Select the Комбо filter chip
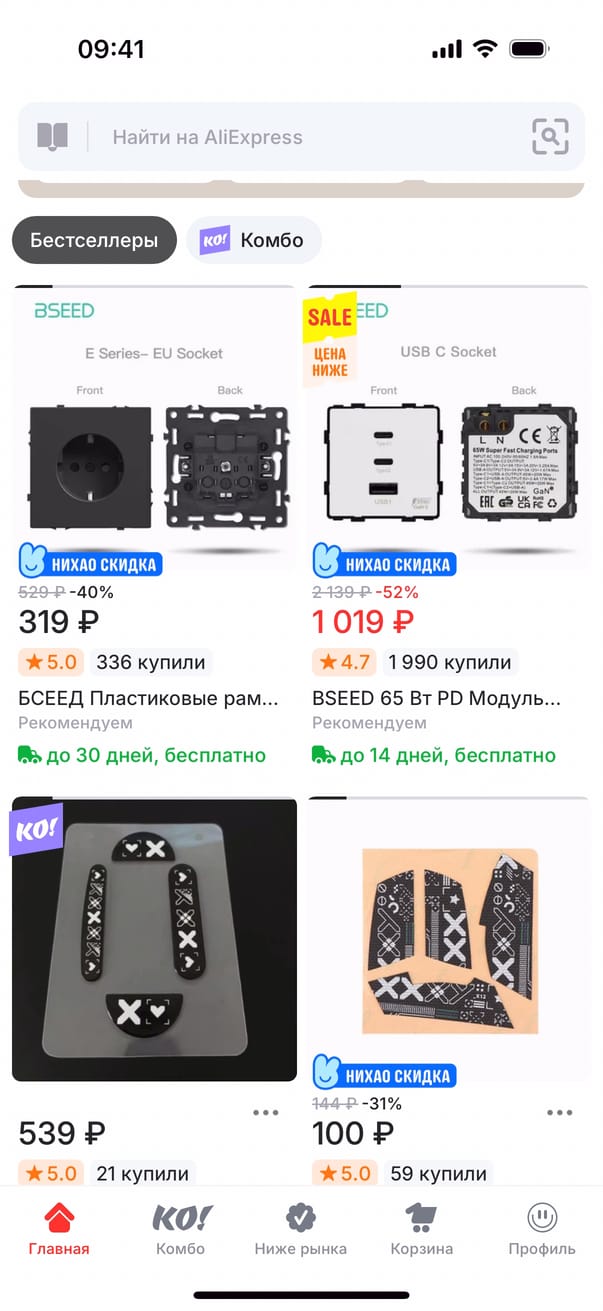 click(254, 241)
